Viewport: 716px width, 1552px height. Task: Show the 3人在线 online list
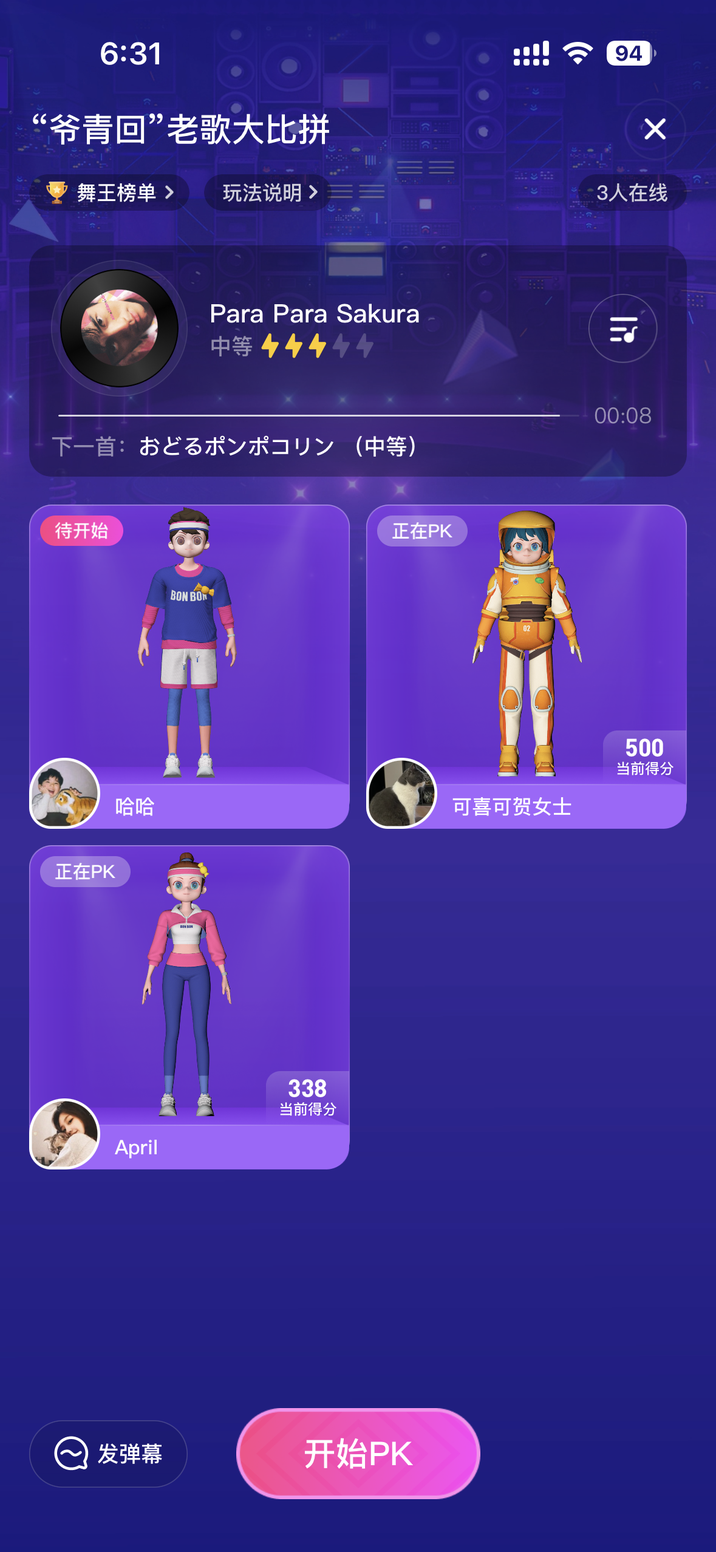[631, 193]
